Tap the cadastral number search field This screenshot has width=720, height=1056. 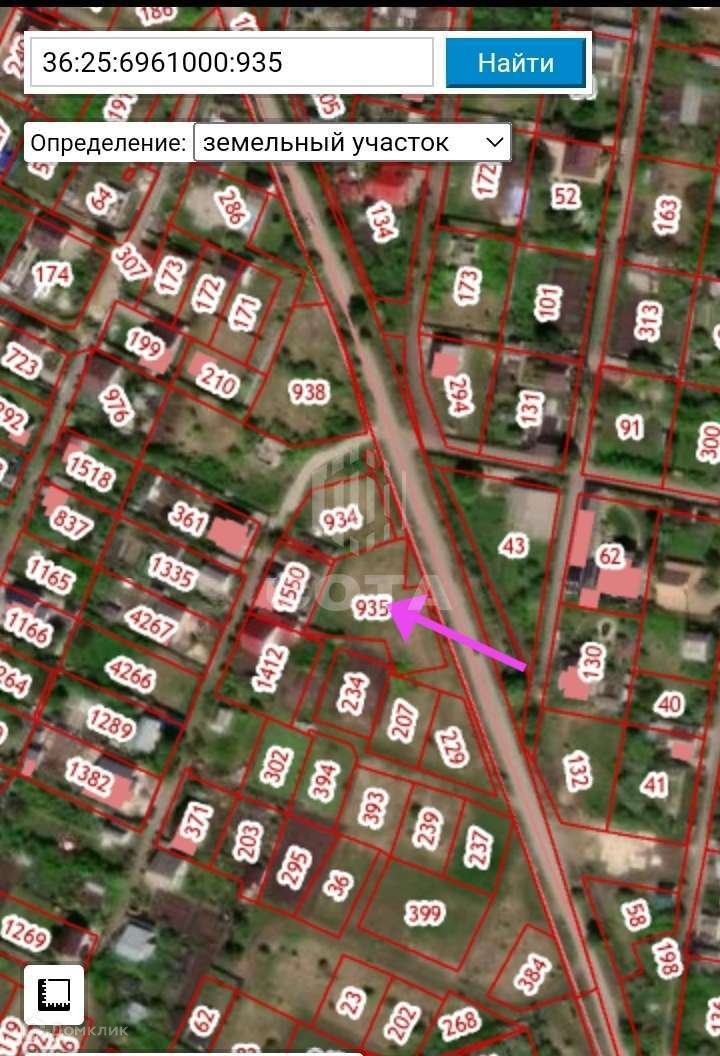click(232, 63)
